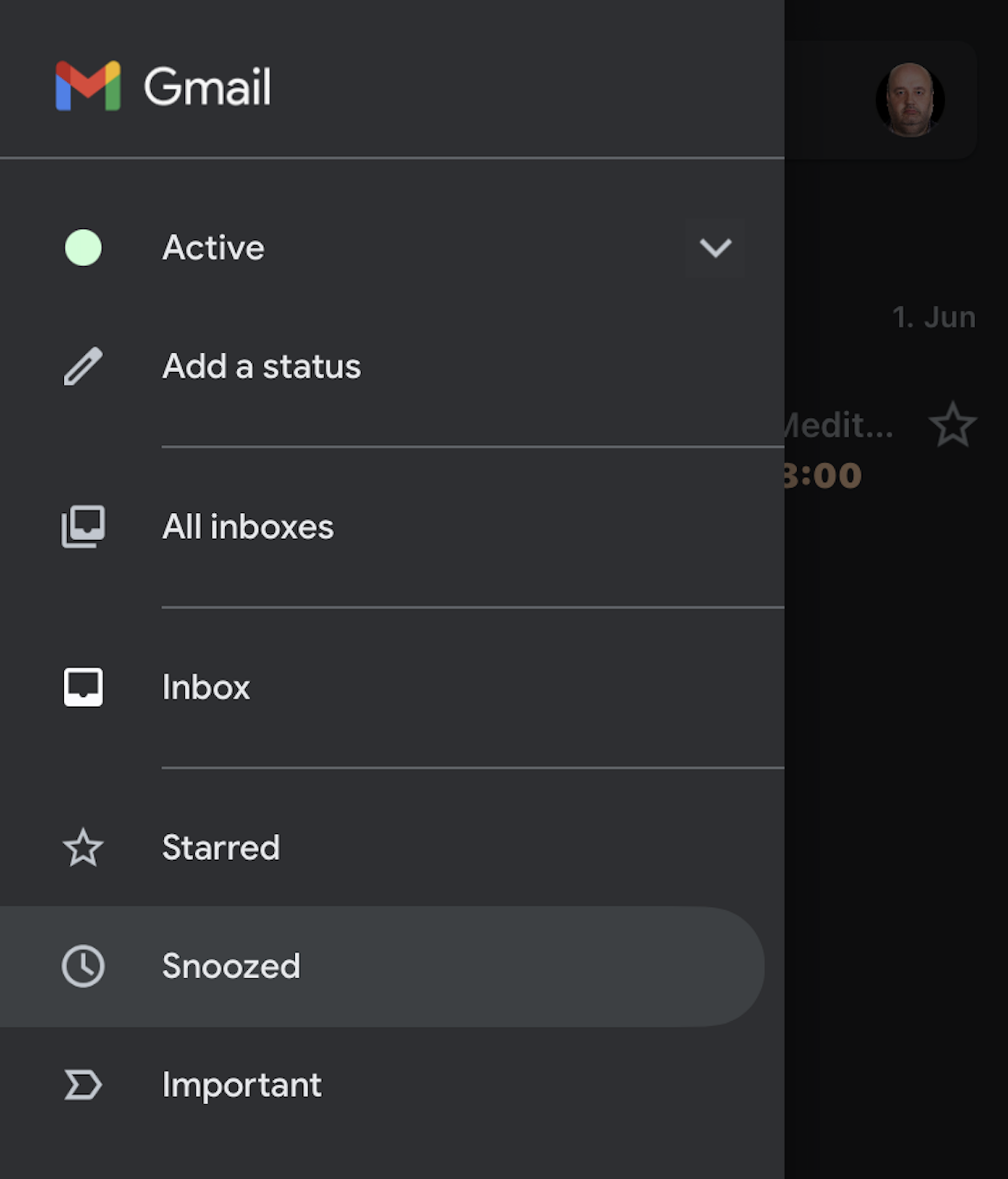Star the email dated 1. Jun
The height and width of the screenshot is (1179, 1008).
(x=953, y=425)
